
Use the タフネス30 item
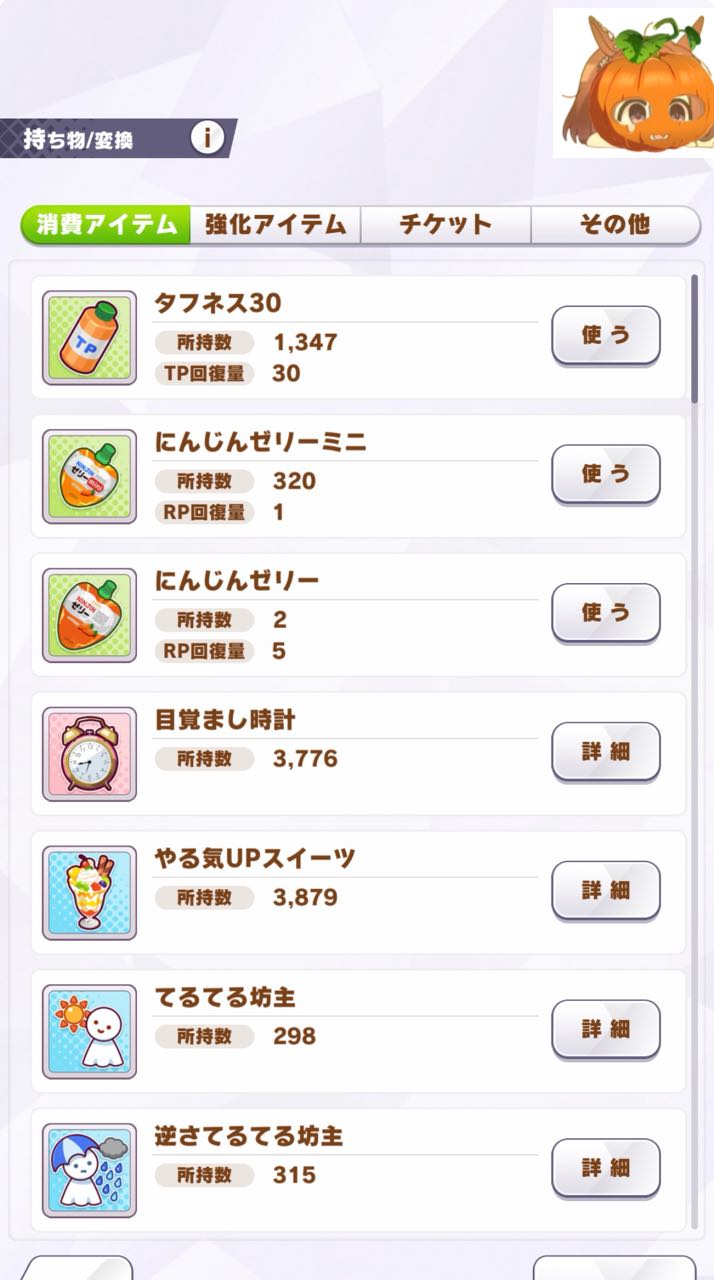coord(605,335)
